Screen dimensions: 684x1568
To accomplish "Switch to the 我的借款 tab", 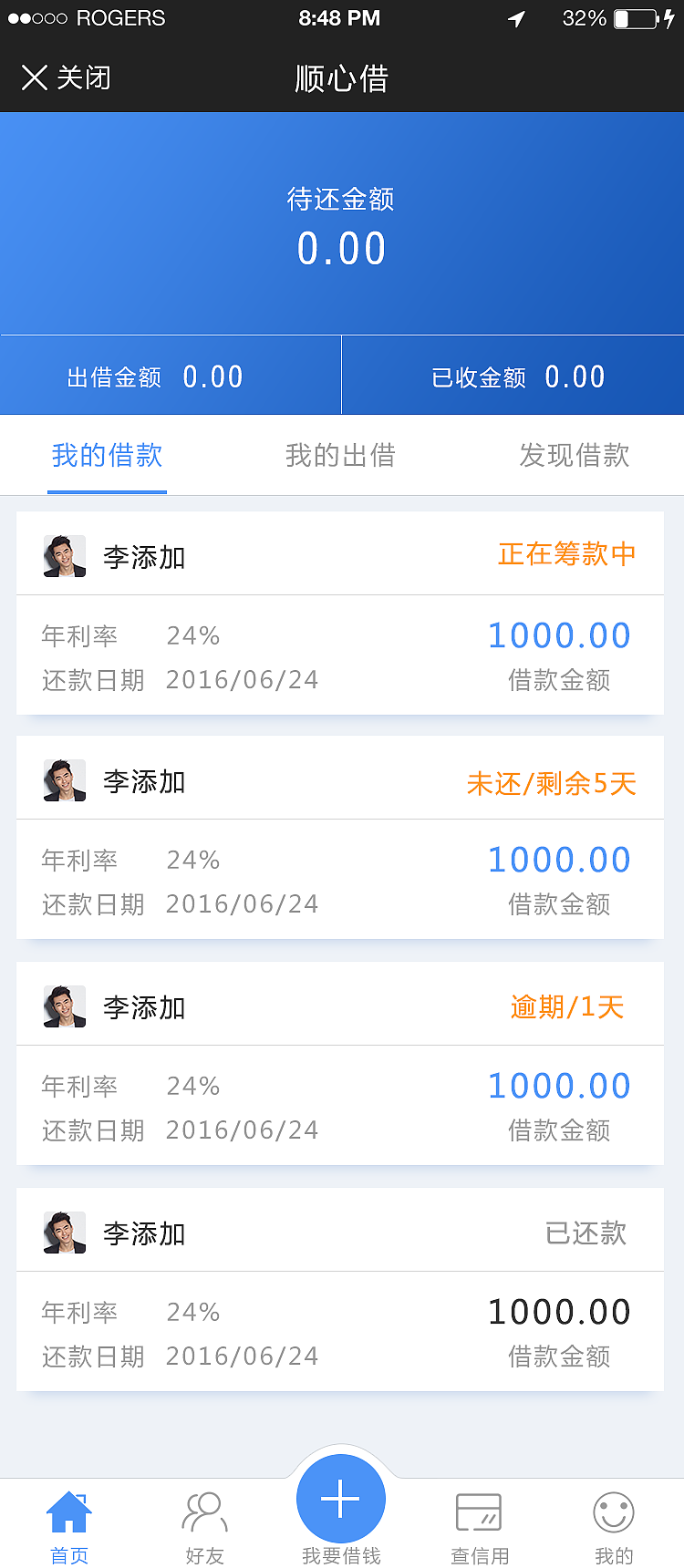I will pyautogui.click(x=107, y=456).
